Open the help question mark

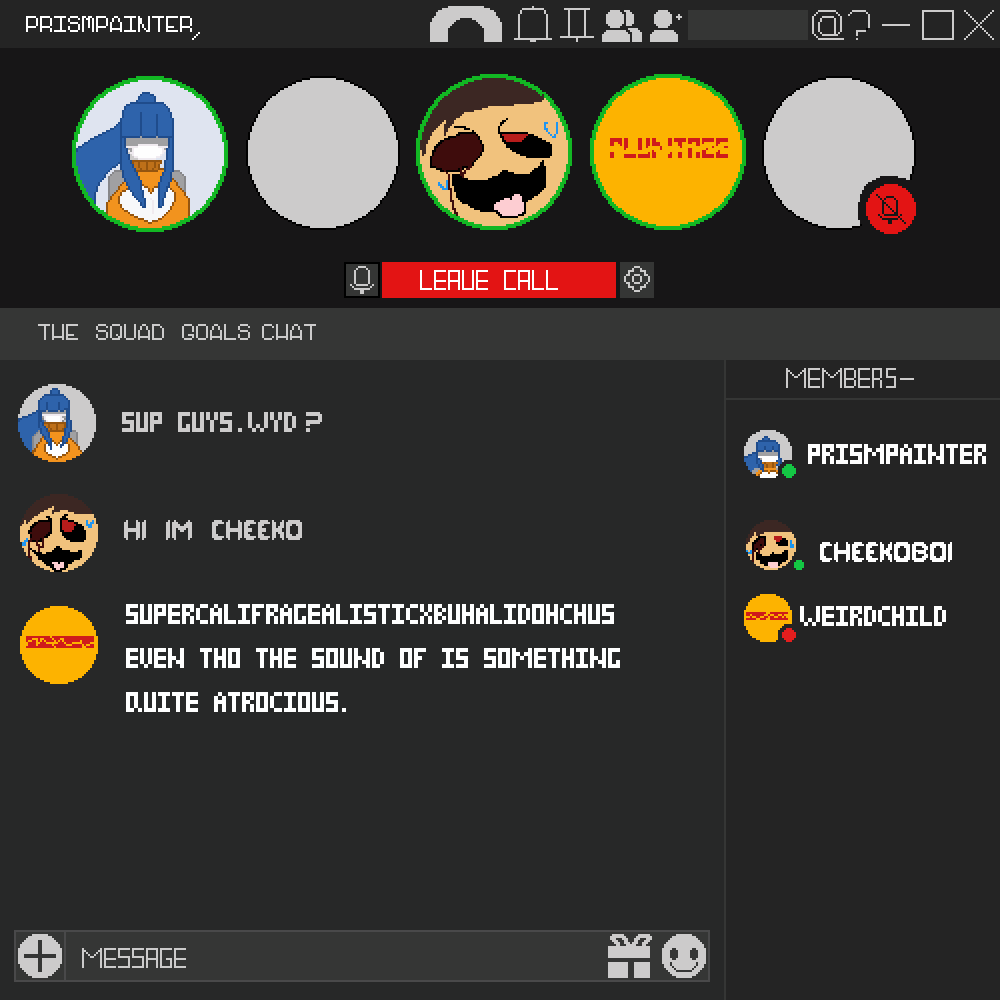point(858,24)
